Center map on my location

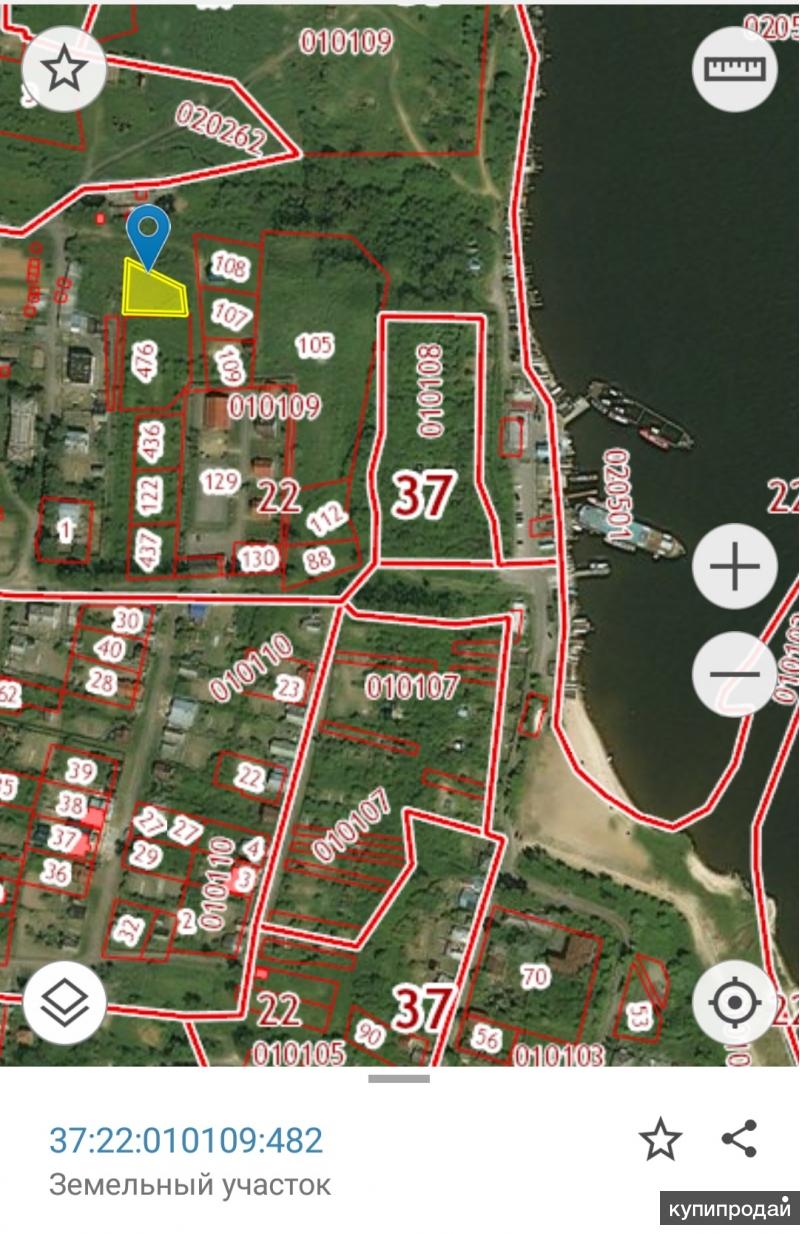click(x=735, y=1001)
